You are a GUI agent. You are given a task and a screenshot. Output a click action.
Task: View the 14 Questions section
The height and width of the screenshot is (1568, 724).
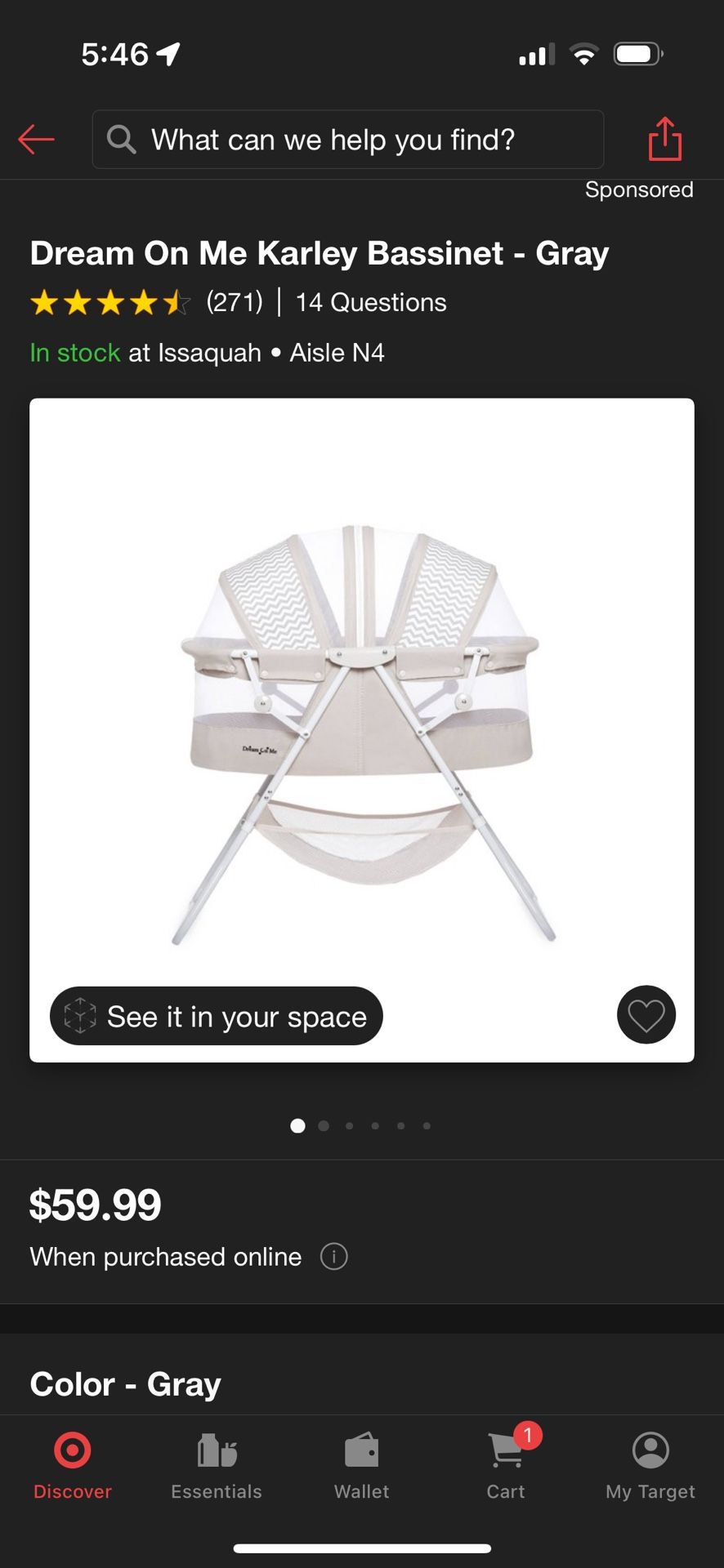(371, 303)
